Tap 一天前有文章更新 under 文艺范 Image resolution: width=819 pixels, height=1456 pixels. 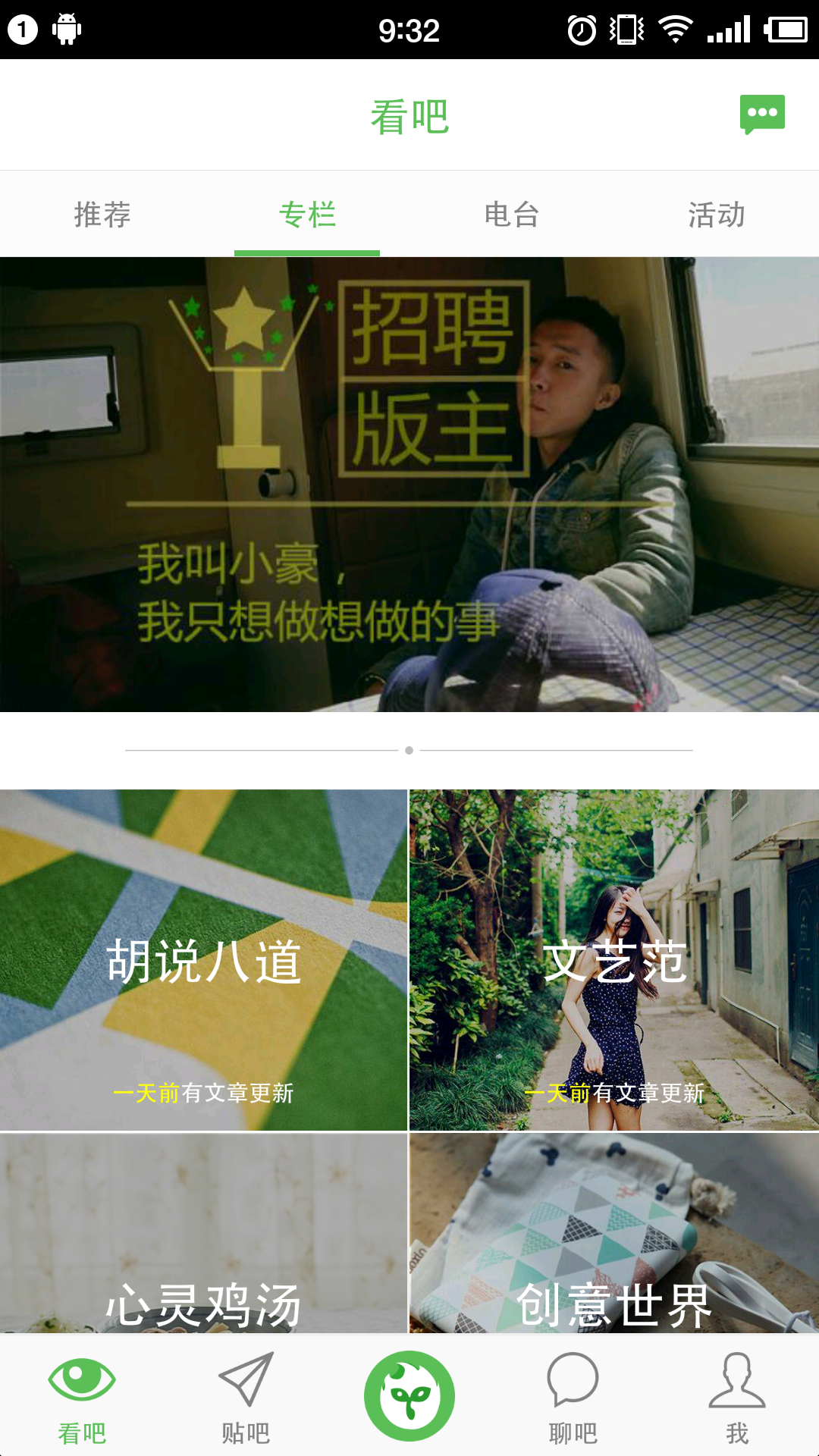[616, 1093]
